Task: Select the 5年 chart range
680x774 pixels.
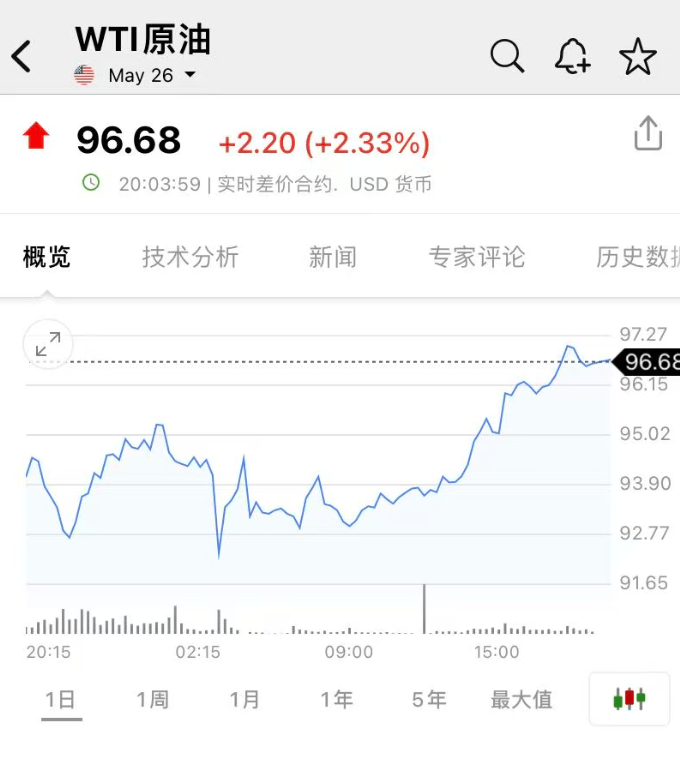Action: (x=429, y=700)
